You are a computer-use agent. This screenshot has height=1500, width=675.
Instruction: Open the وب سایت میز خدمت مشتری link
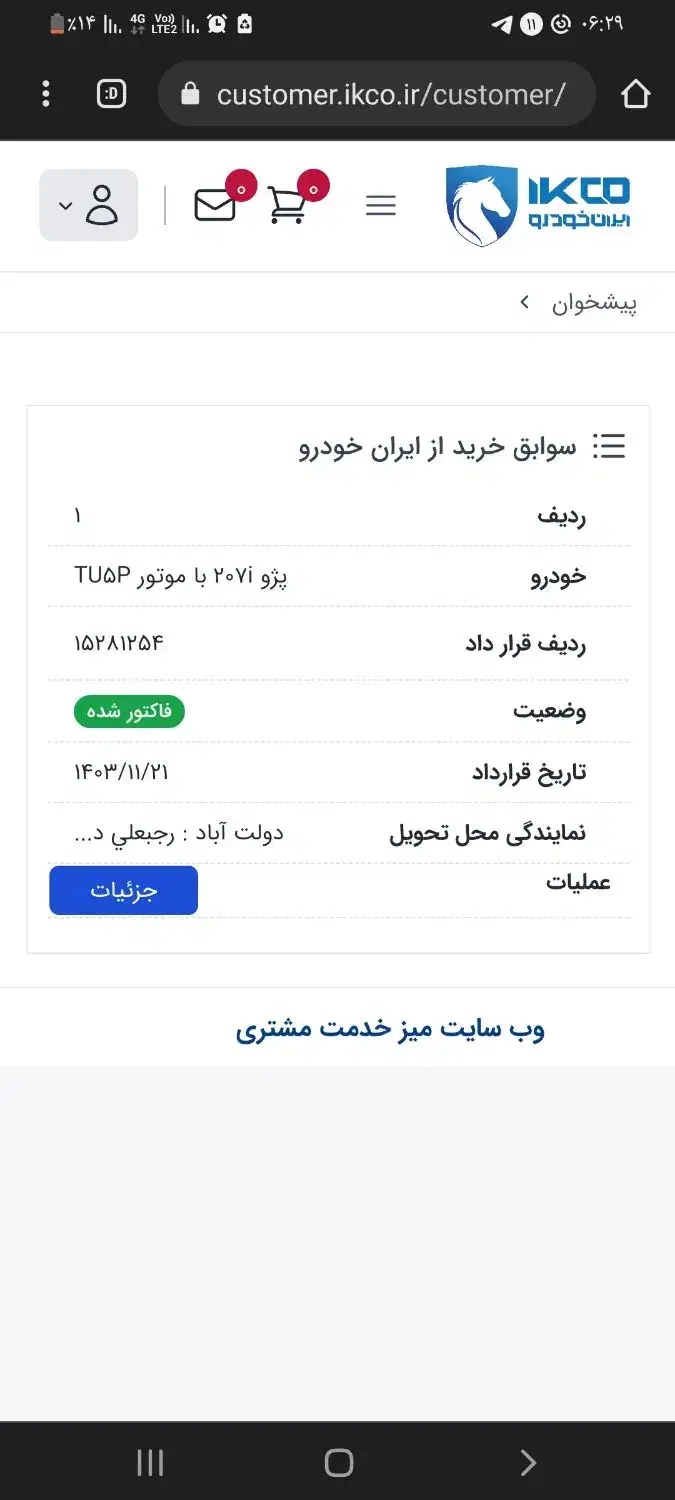[x=390, y=1029]
